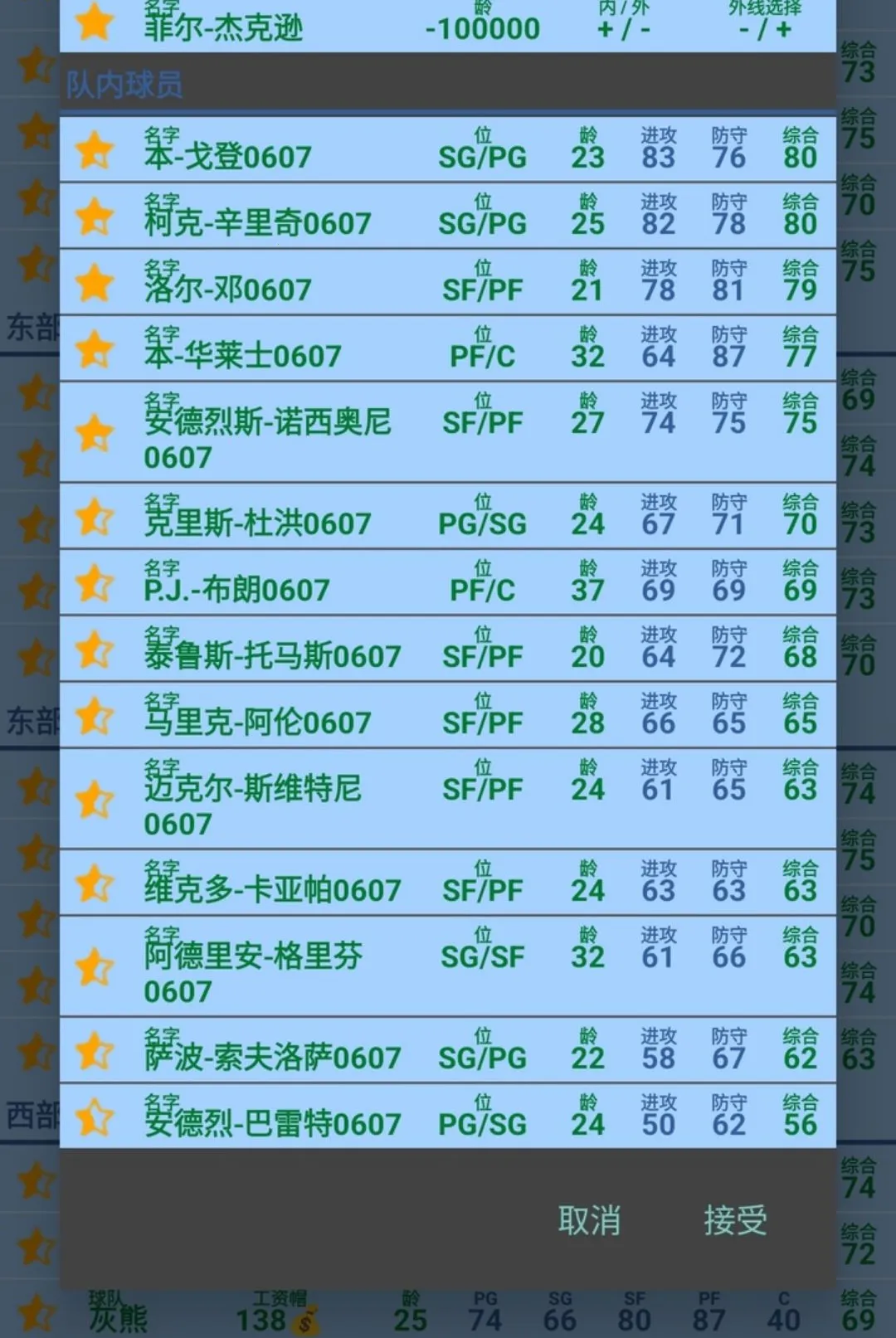Screen dimensions: 896x1338
Task: Select the 菲尔-杰克逊 row at top
Action: 447,25
